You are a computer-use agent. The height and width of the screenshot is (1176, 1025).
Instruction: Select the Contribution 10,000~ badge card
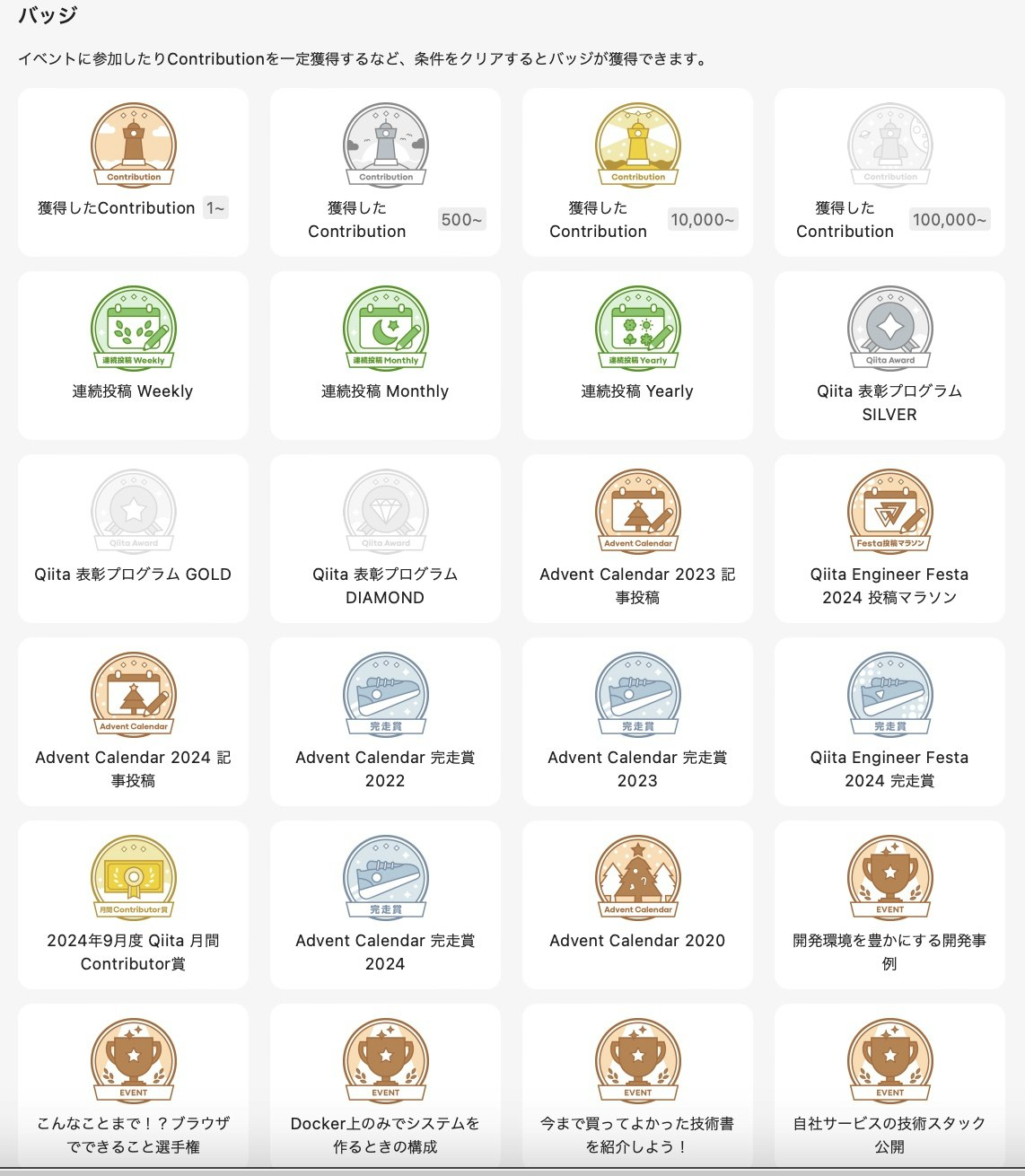point(637,171)
